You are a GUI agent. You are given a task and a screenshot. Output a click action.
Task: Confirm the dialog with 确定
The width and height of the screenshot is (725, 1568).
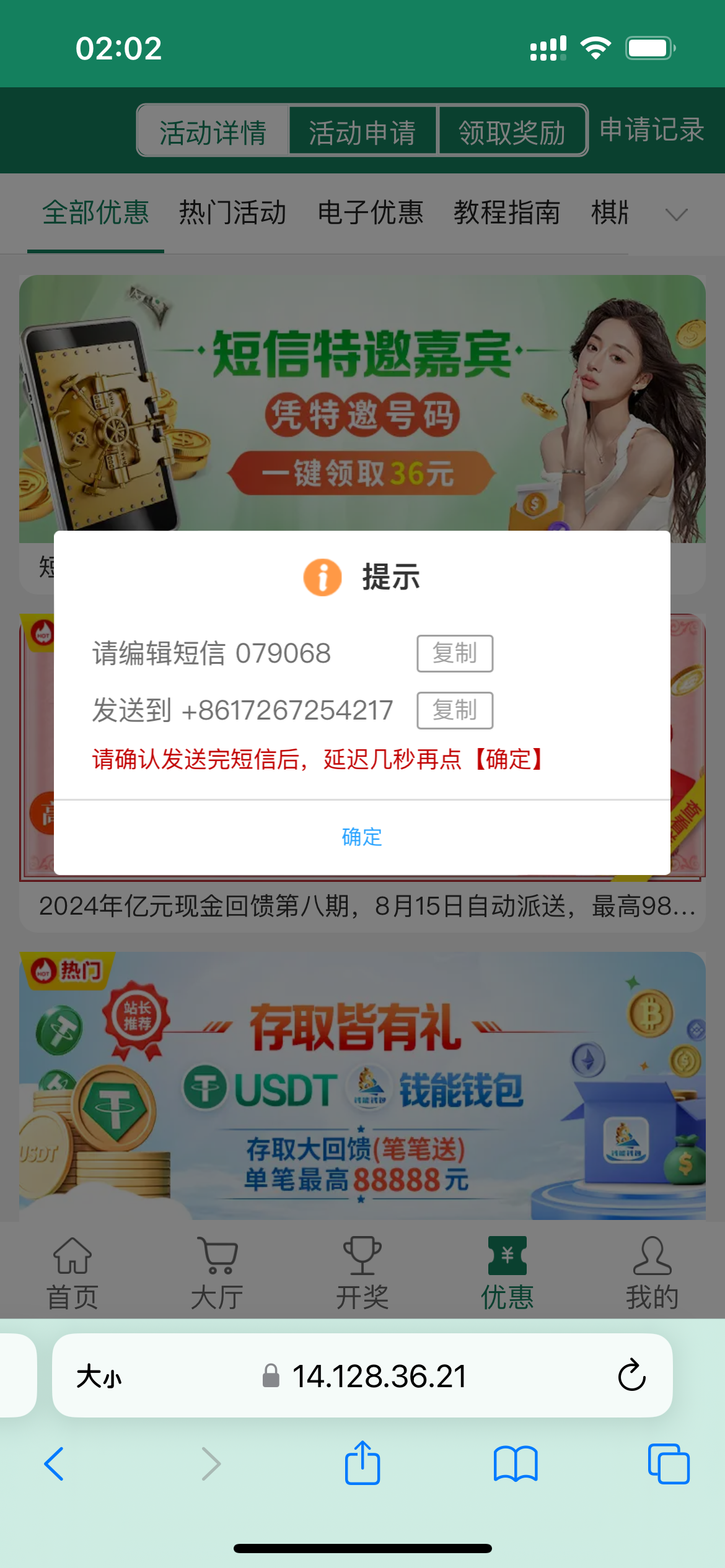click(x=362, y=837)
